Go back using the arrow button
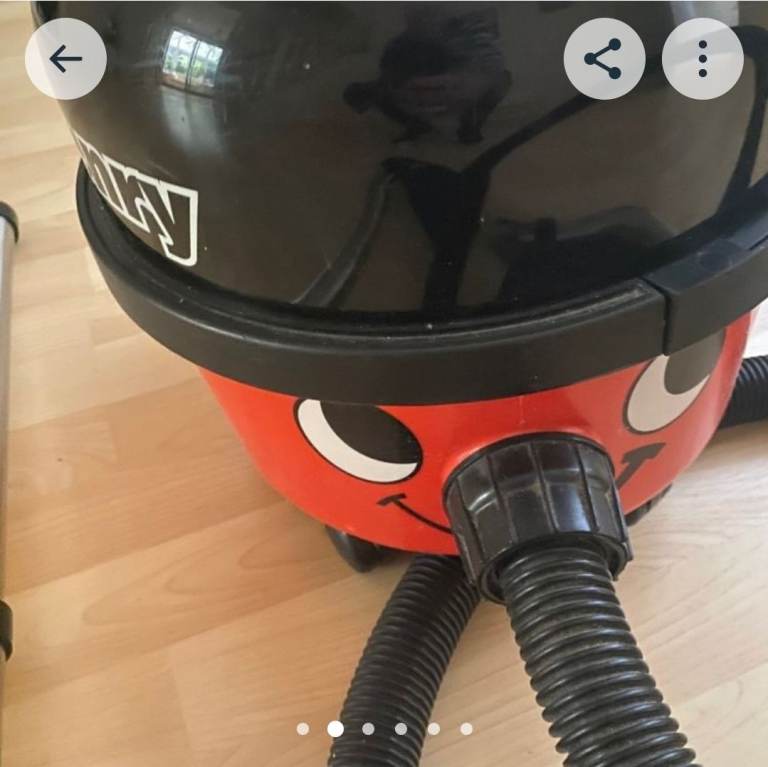This screenshot has width=768, height=767. point(66,59)
